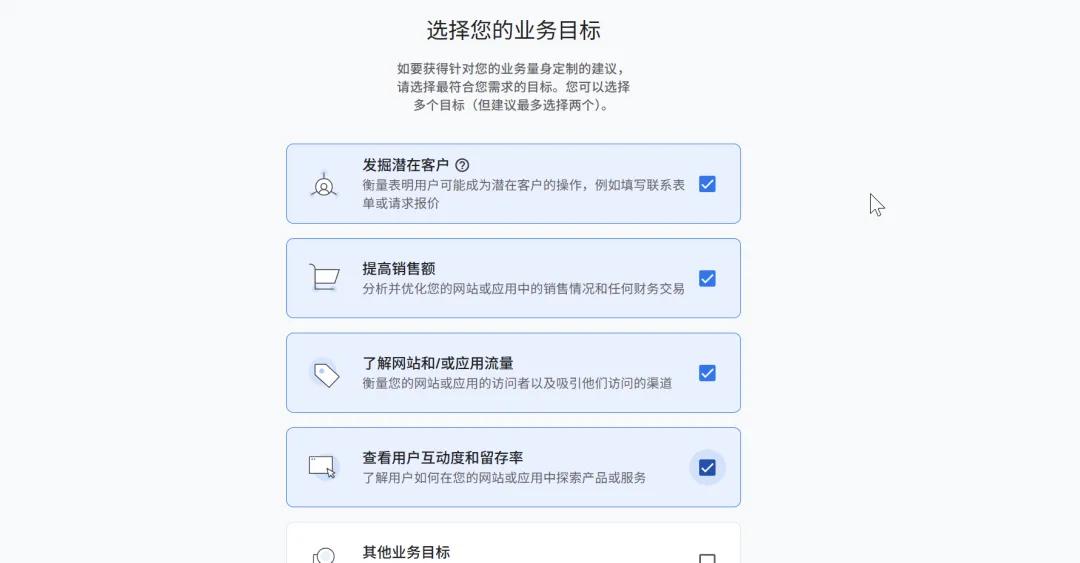Uncheck the 发掘潜在客户 checkbox
Viewport: 1080px width, 563px height.
tap(707, 184)
